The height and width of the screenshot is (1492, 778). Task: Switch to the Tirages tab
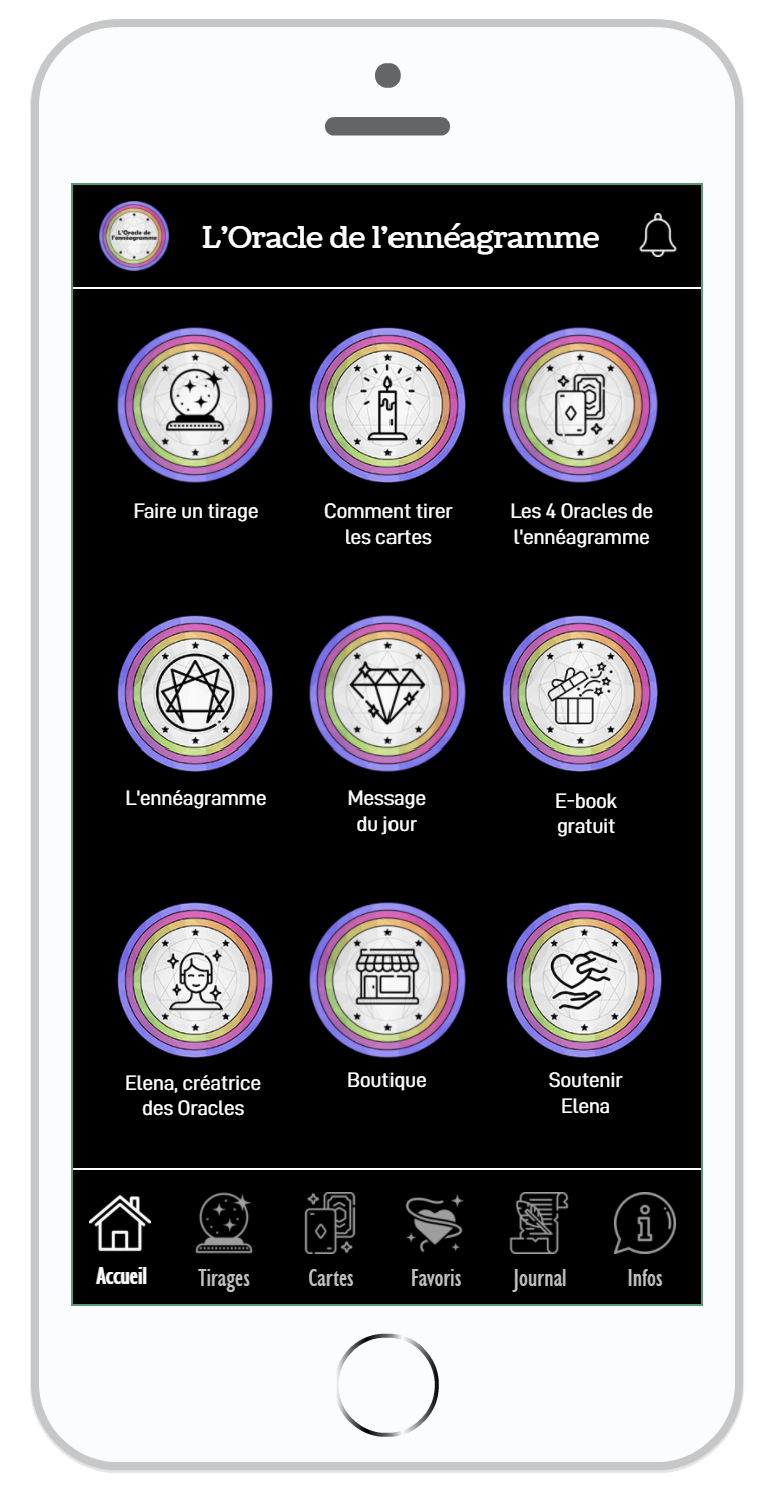click(225, 1240)
